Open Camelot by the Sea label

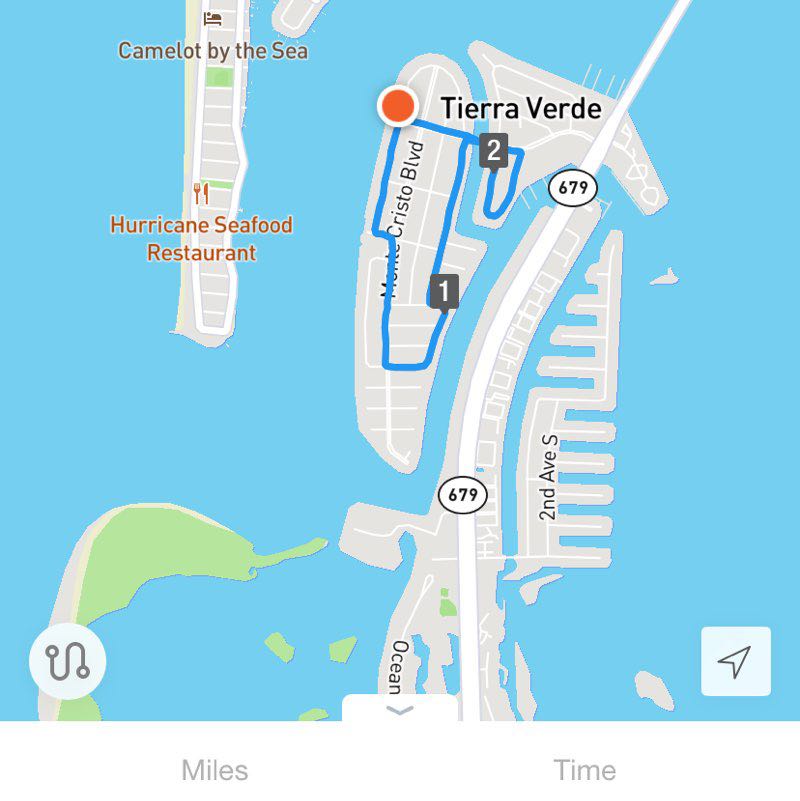click(x=212, y=50)
